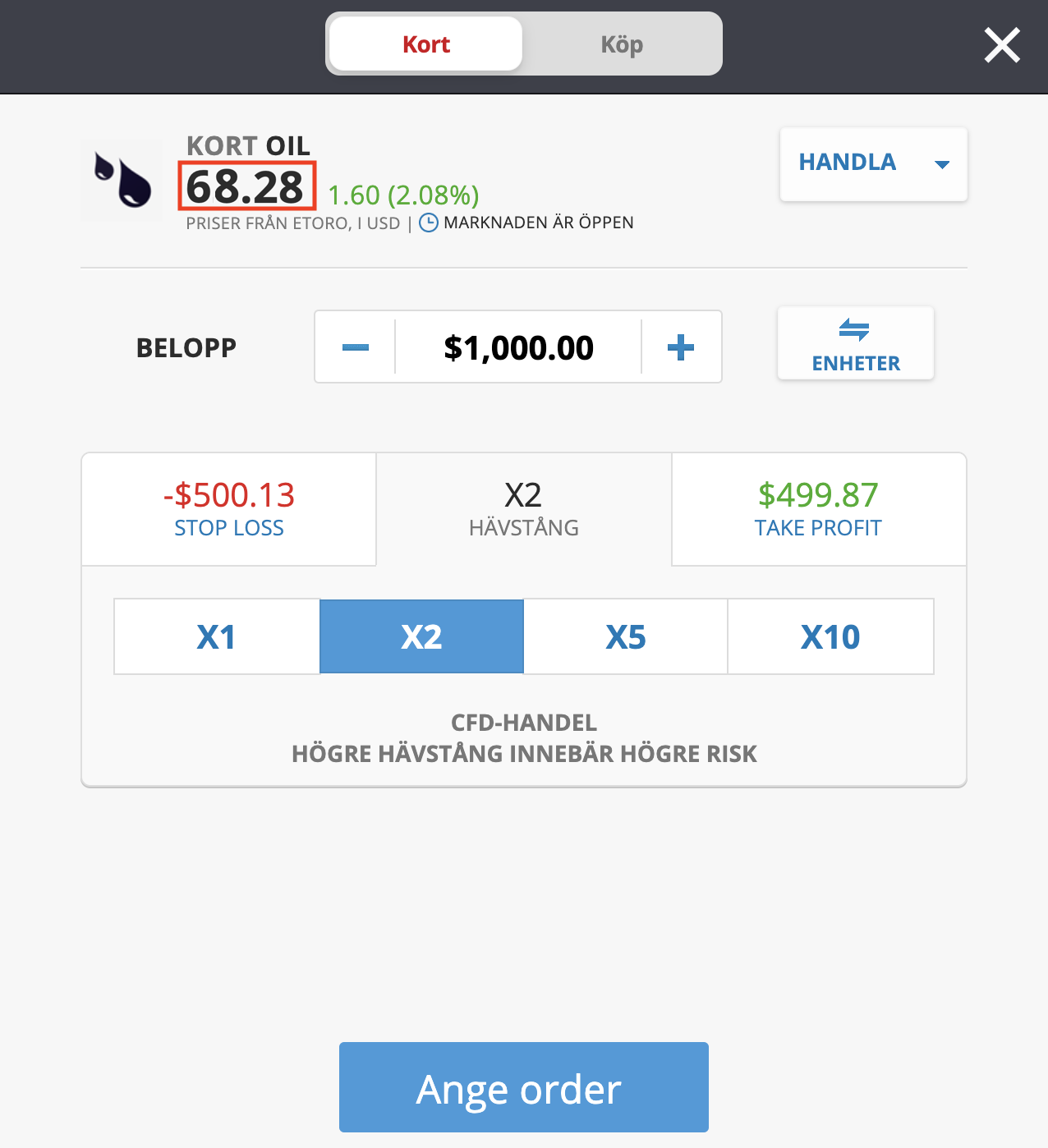Screen dimensions: 1048x1148
Task: Increase the amount with plus button
Action: pos(681,347)
